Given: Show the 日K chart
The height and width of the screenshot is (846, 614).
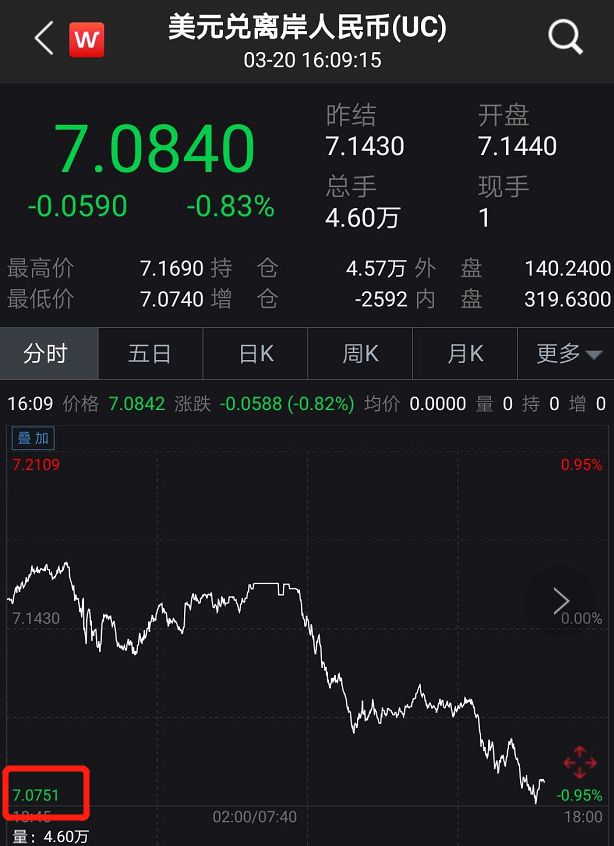Looking at the screenshot, I should 256,354.
